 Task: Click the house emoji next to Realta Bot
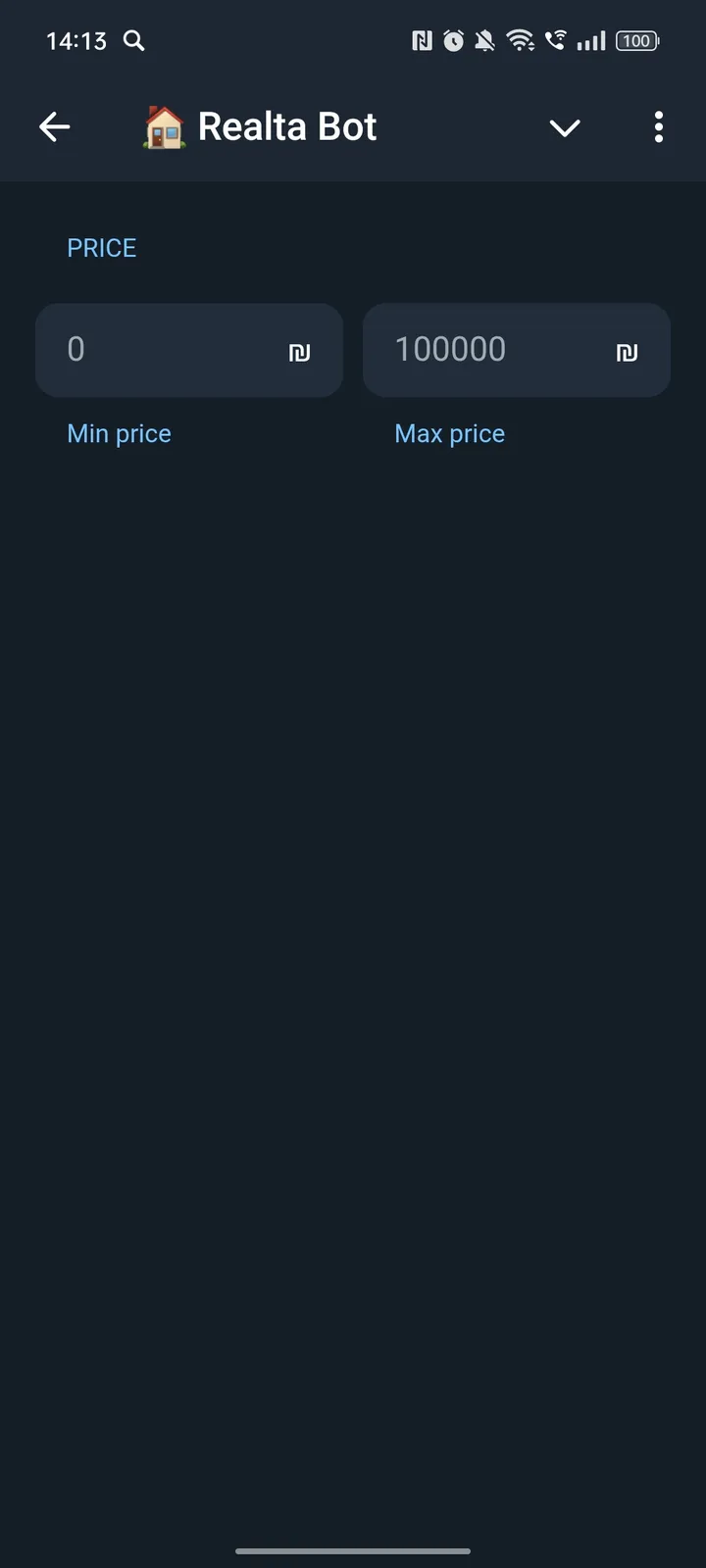pyautogui.click(x=163, y=126)
